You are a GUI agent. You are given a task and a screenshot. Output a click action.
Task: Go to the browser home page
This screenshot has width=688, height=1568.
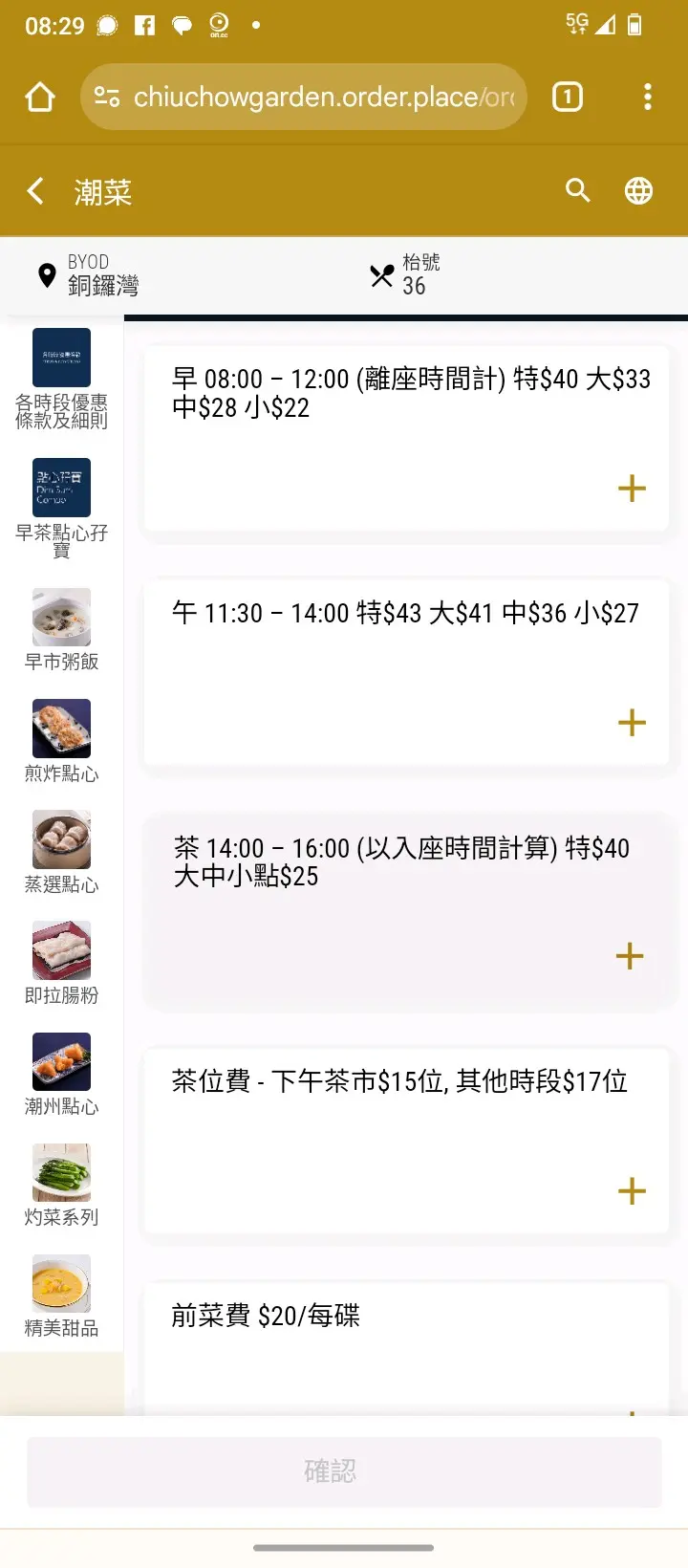tap(40, 97)
